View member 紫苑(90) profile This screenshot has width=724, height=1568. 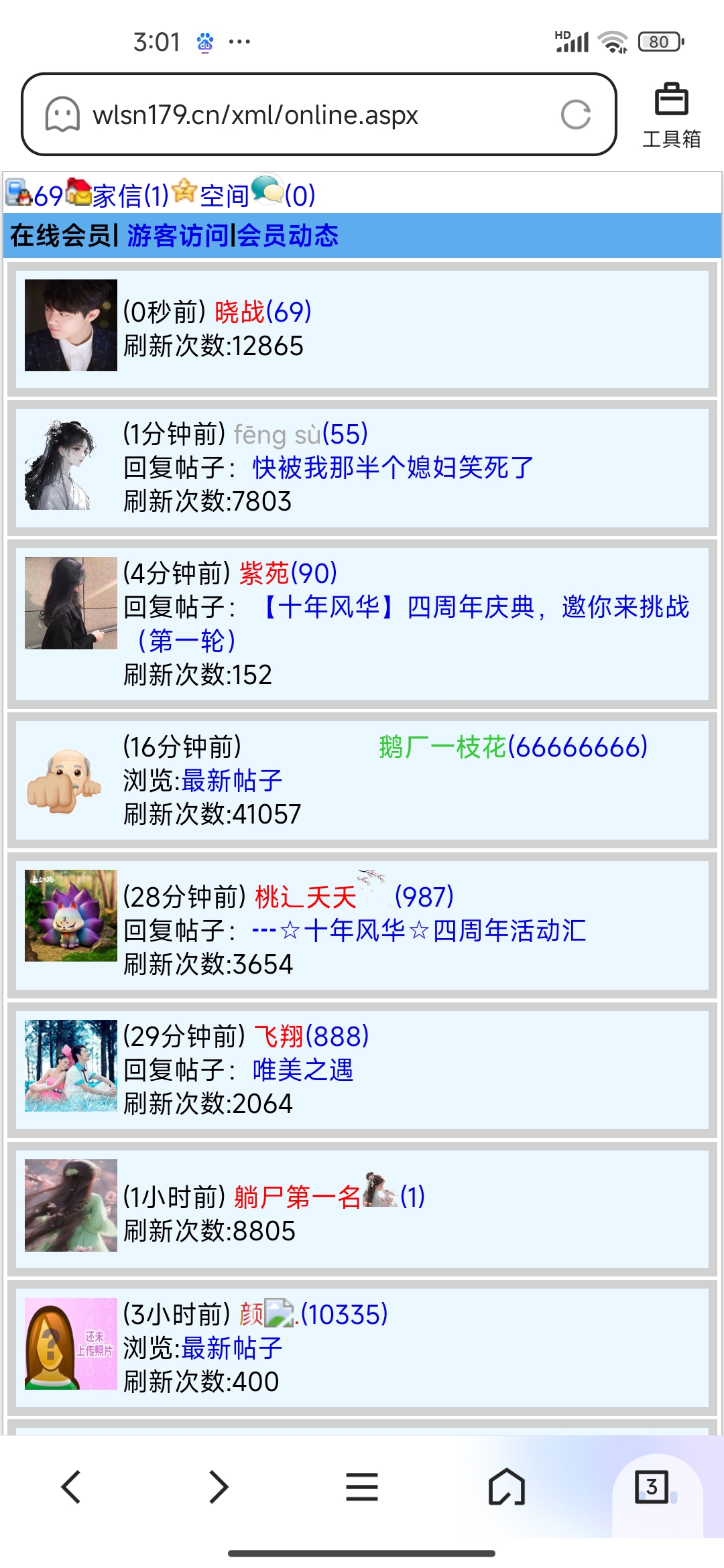pyautogui.click(x=288, y=574)
